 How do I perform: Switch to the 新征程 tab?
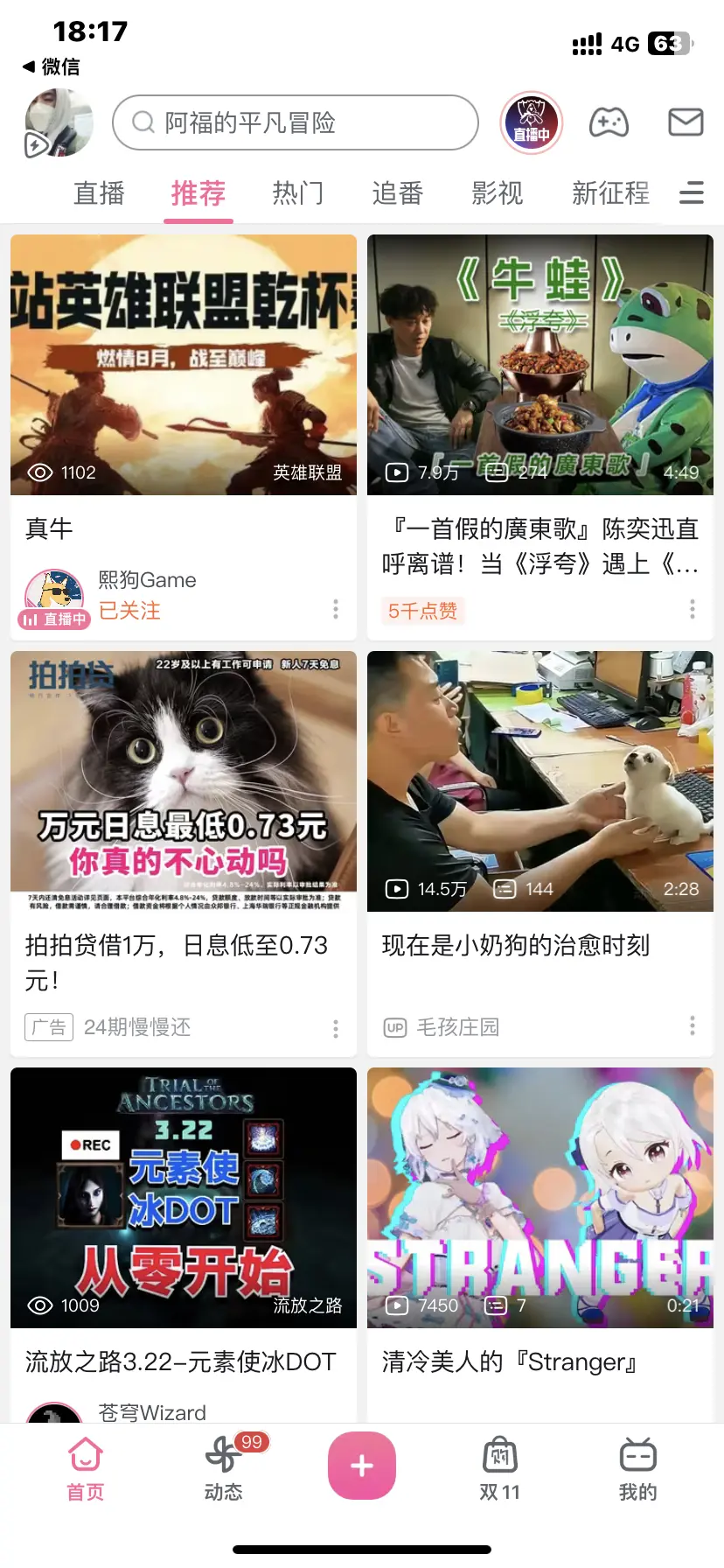click(x=610, y=193)
